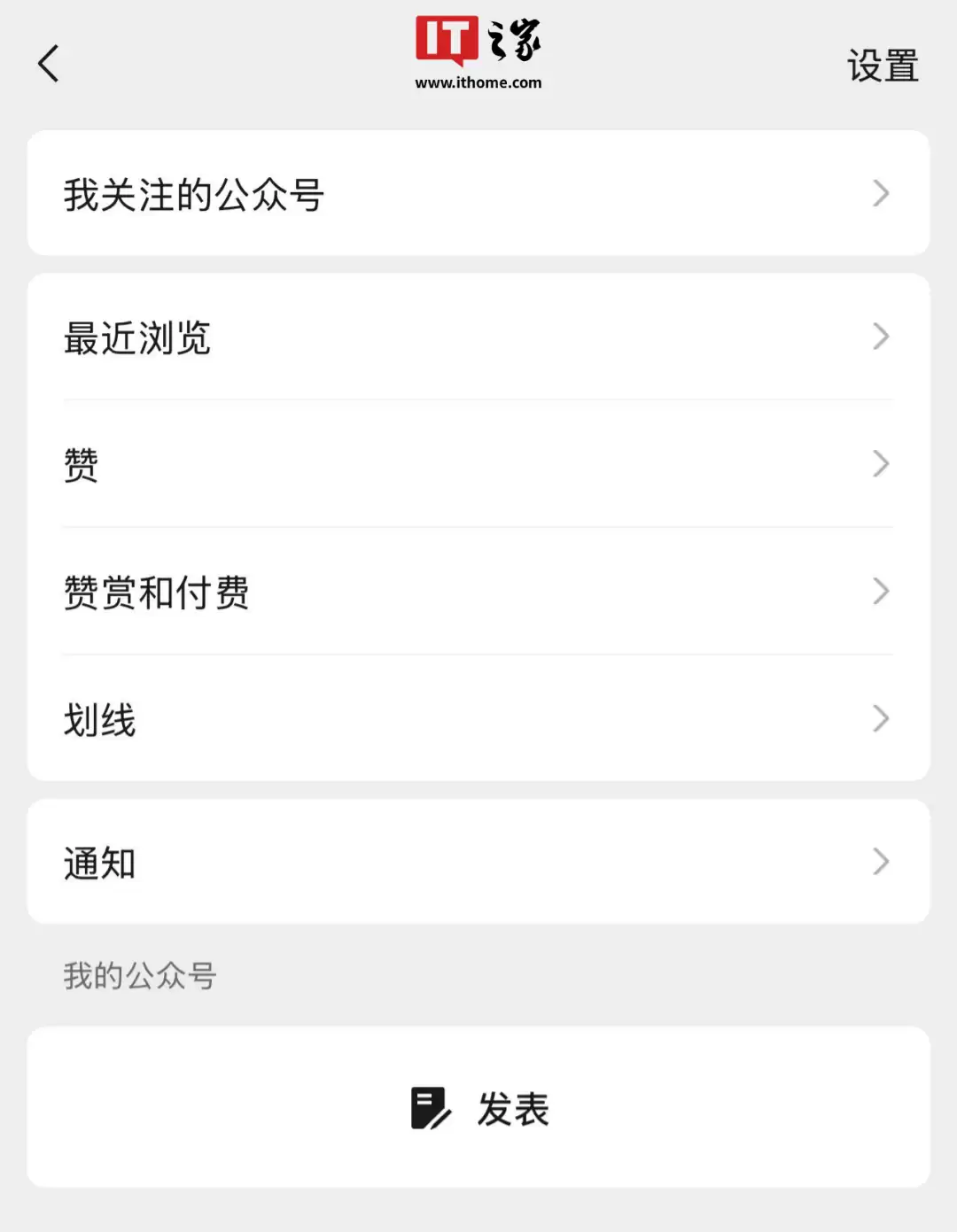957x1232 pixels.
Task: Tap the arrow icon next to 通知
Action: (x=880, y=862)
